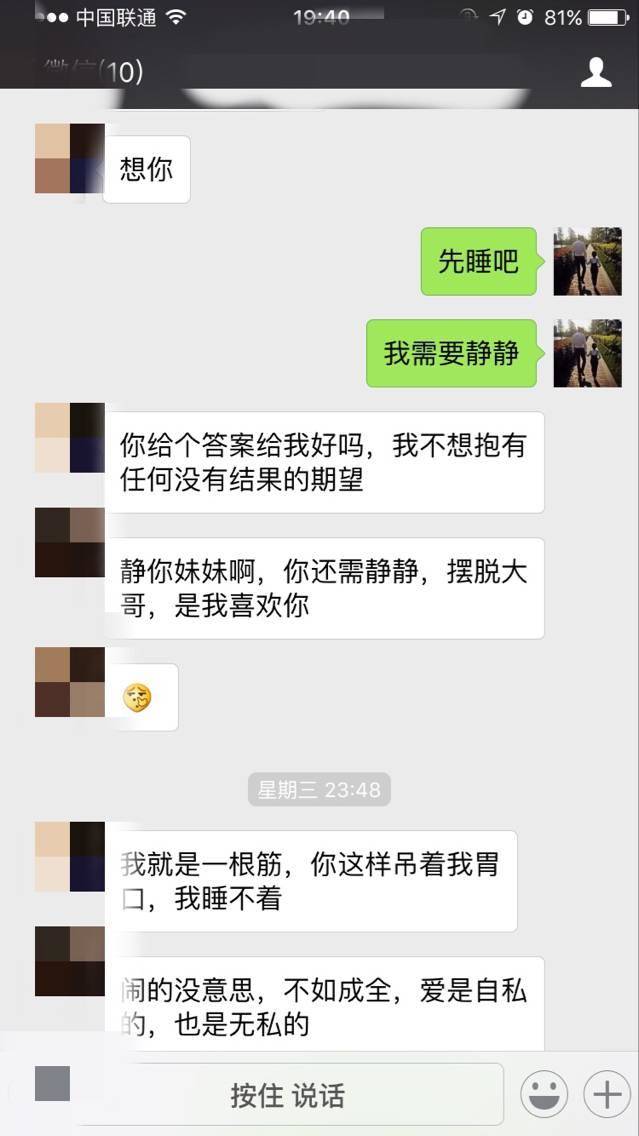Screen dimensions: 639x1136
Task: Open my avatar next to 先睡吧
Action: (x=588, y=261)
